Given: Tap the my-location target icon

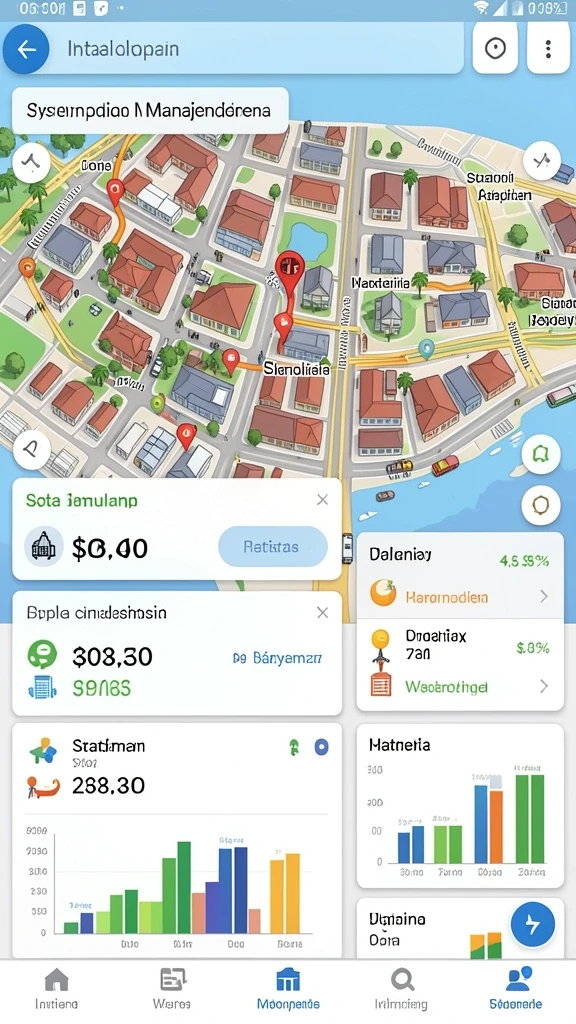Looking at the screenshot, I should click(x=496, y=49).
